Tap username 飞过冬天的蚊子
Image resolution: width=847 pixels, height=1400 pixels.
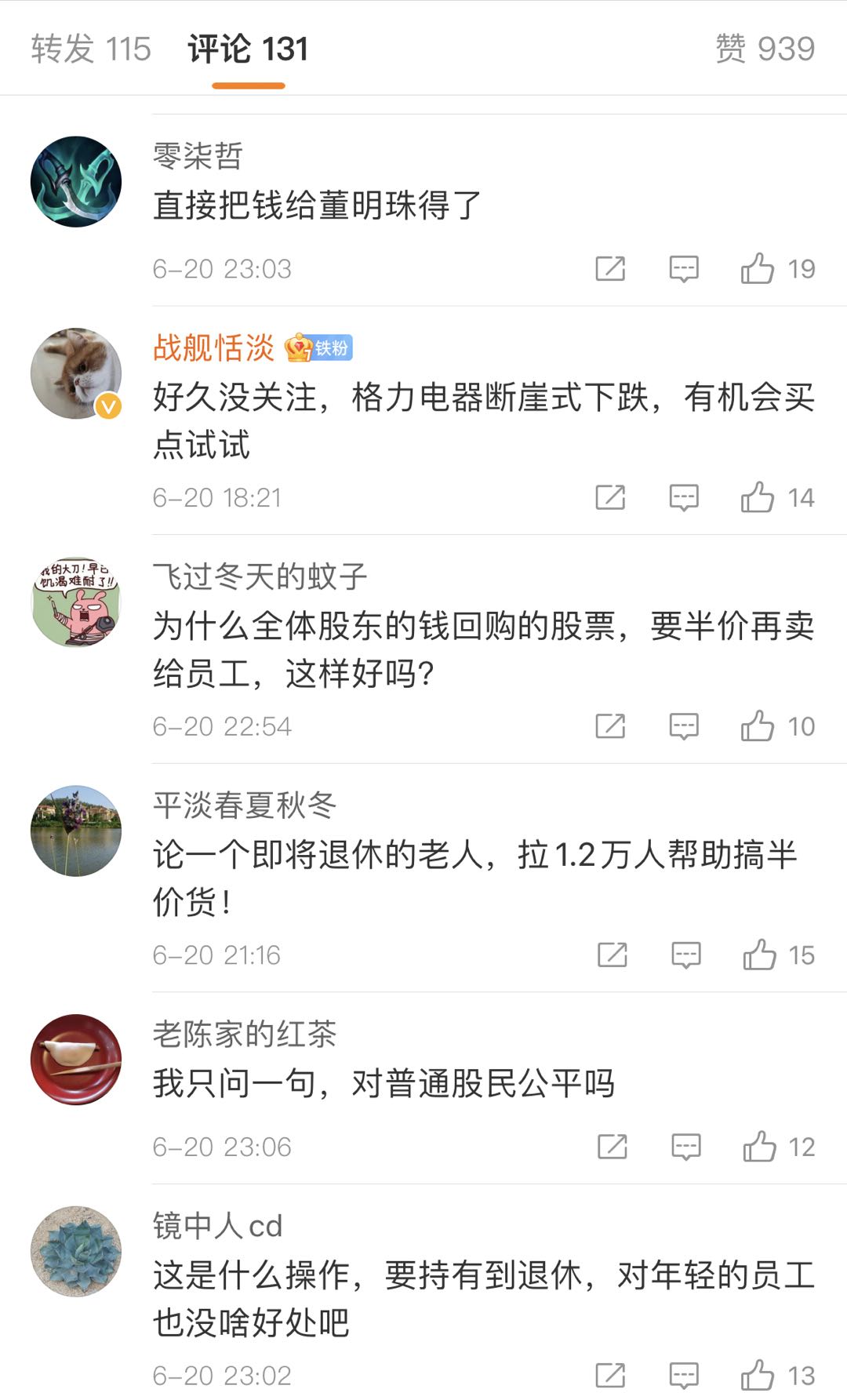pyautogui.click(x=260, y=576)
